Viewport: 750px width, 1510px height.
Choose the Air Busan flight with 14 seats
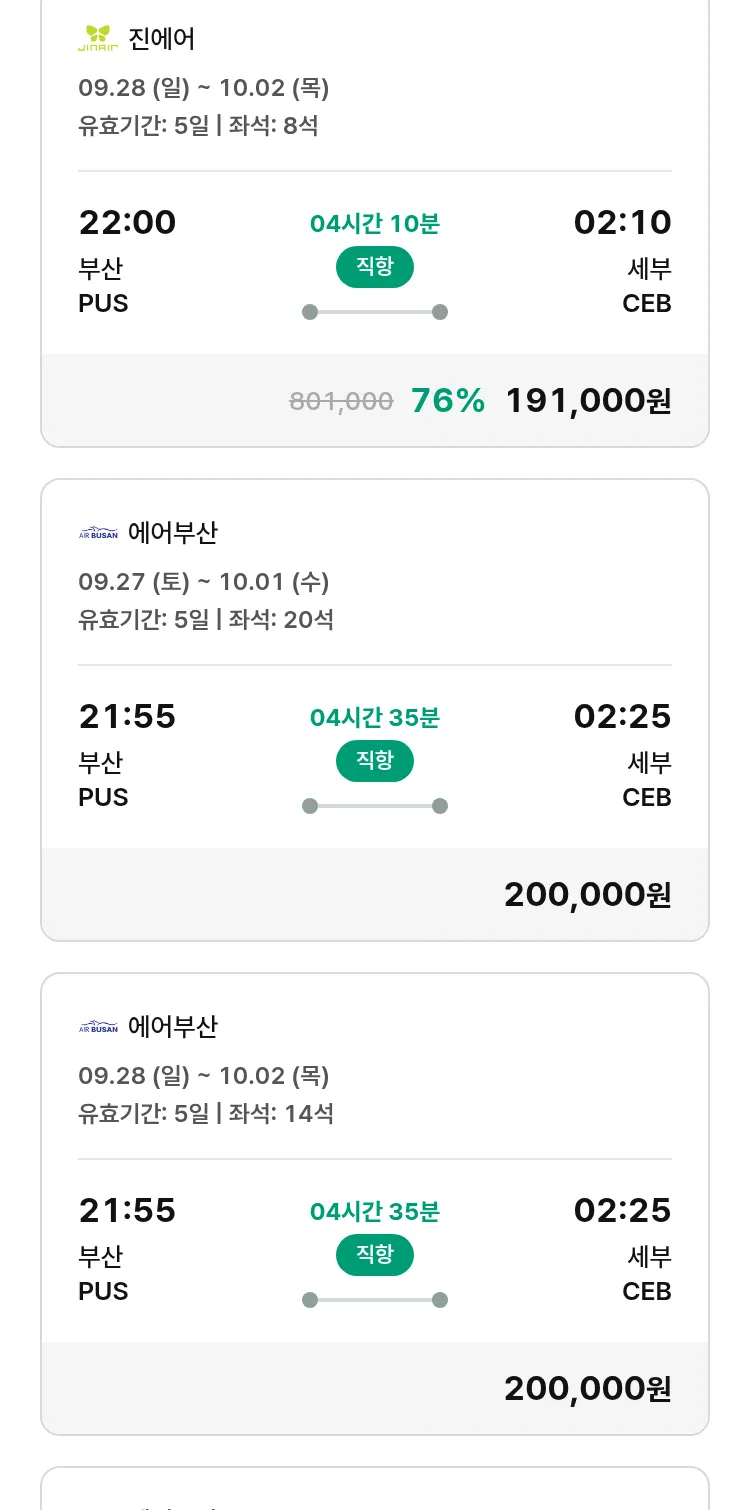(375, 1204)
